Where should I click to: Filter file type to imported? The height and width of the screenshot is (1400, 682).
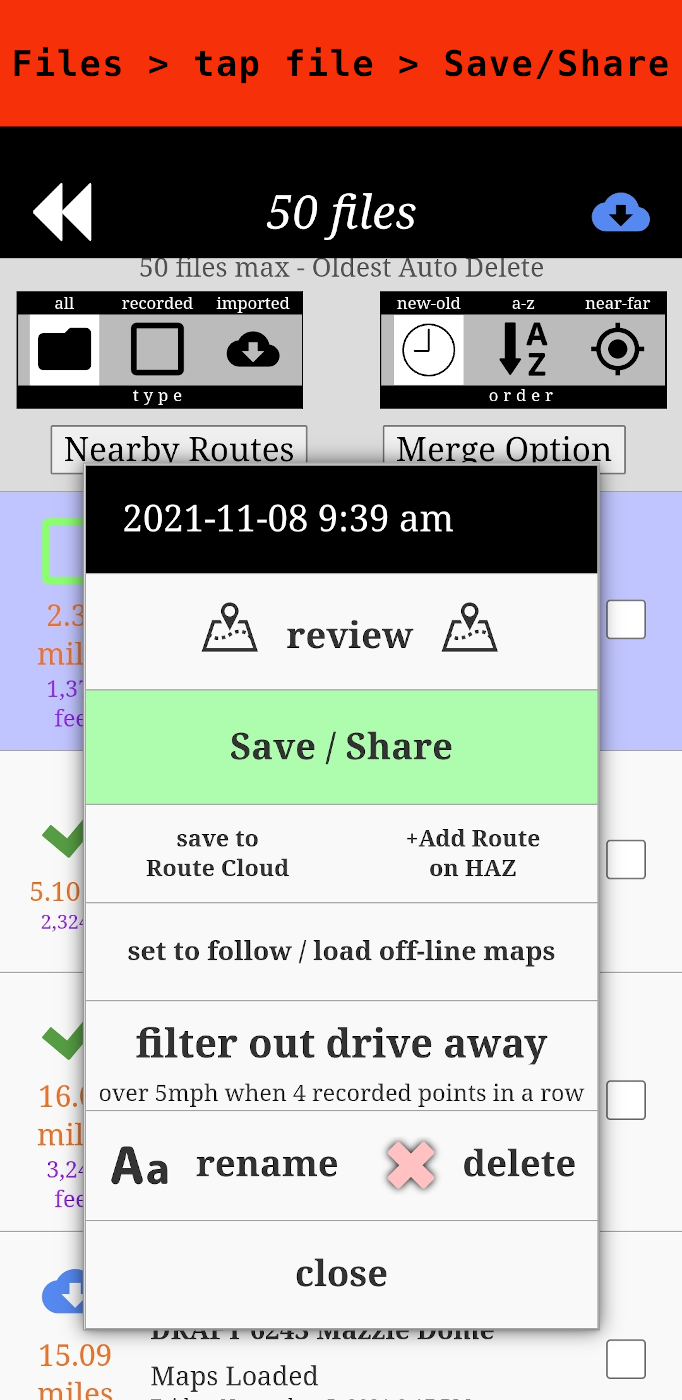(x=253, y=349)
